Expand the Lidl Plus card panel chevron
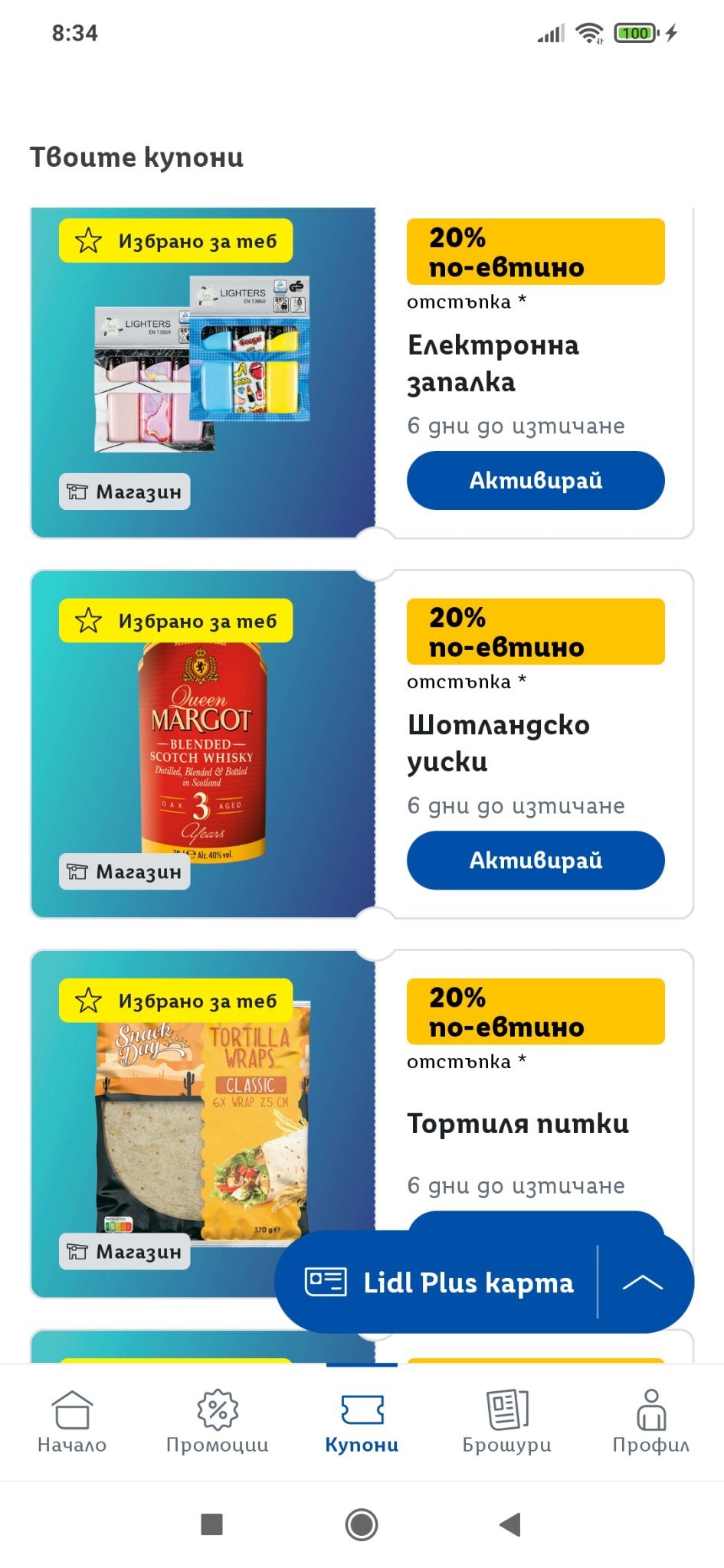This screenshot has height=1568, width=724. click(643, 1282)
